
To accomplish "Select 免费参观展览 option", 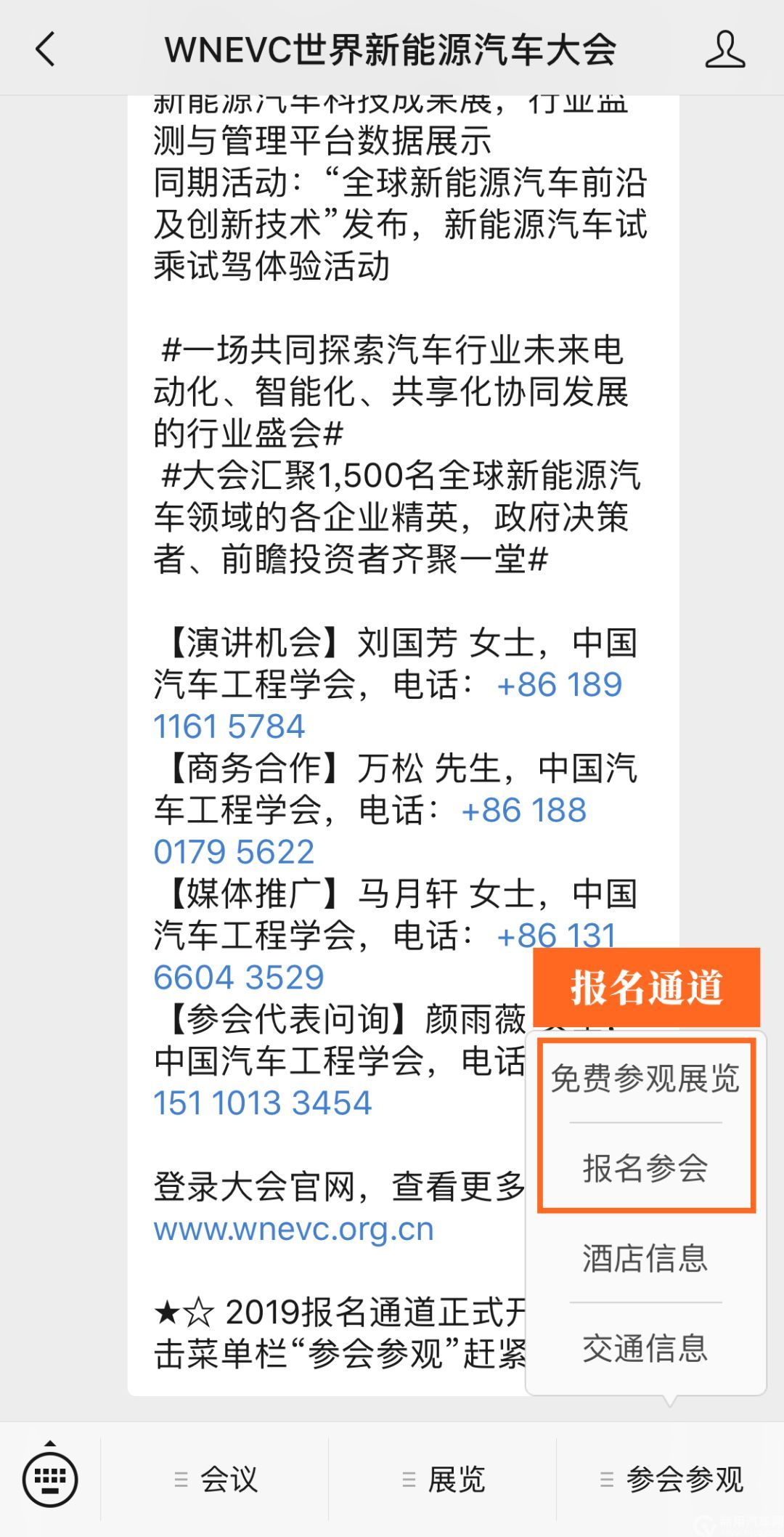I will point(645,1079).
